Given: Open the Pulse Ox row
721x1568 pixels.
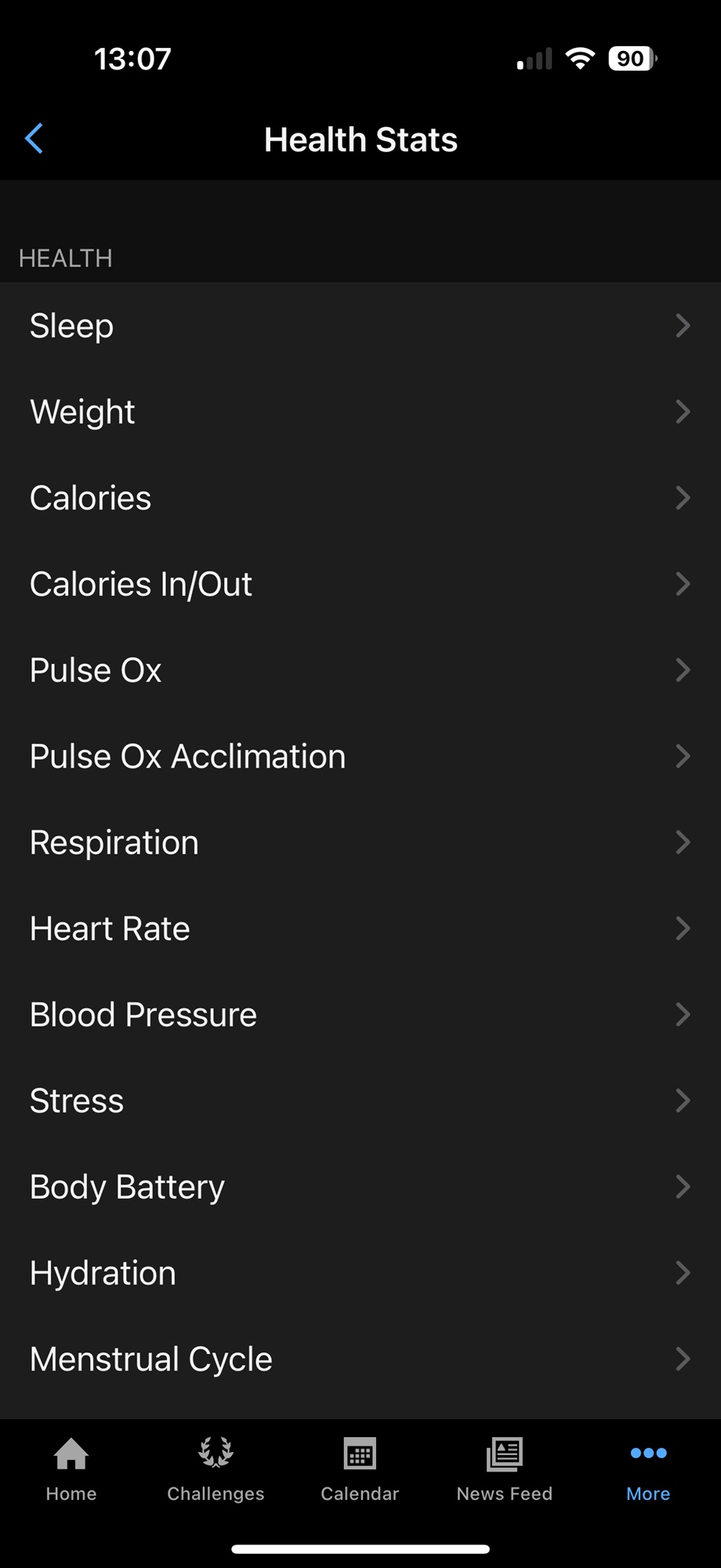Looking at the screenshot, I should 360,670.
